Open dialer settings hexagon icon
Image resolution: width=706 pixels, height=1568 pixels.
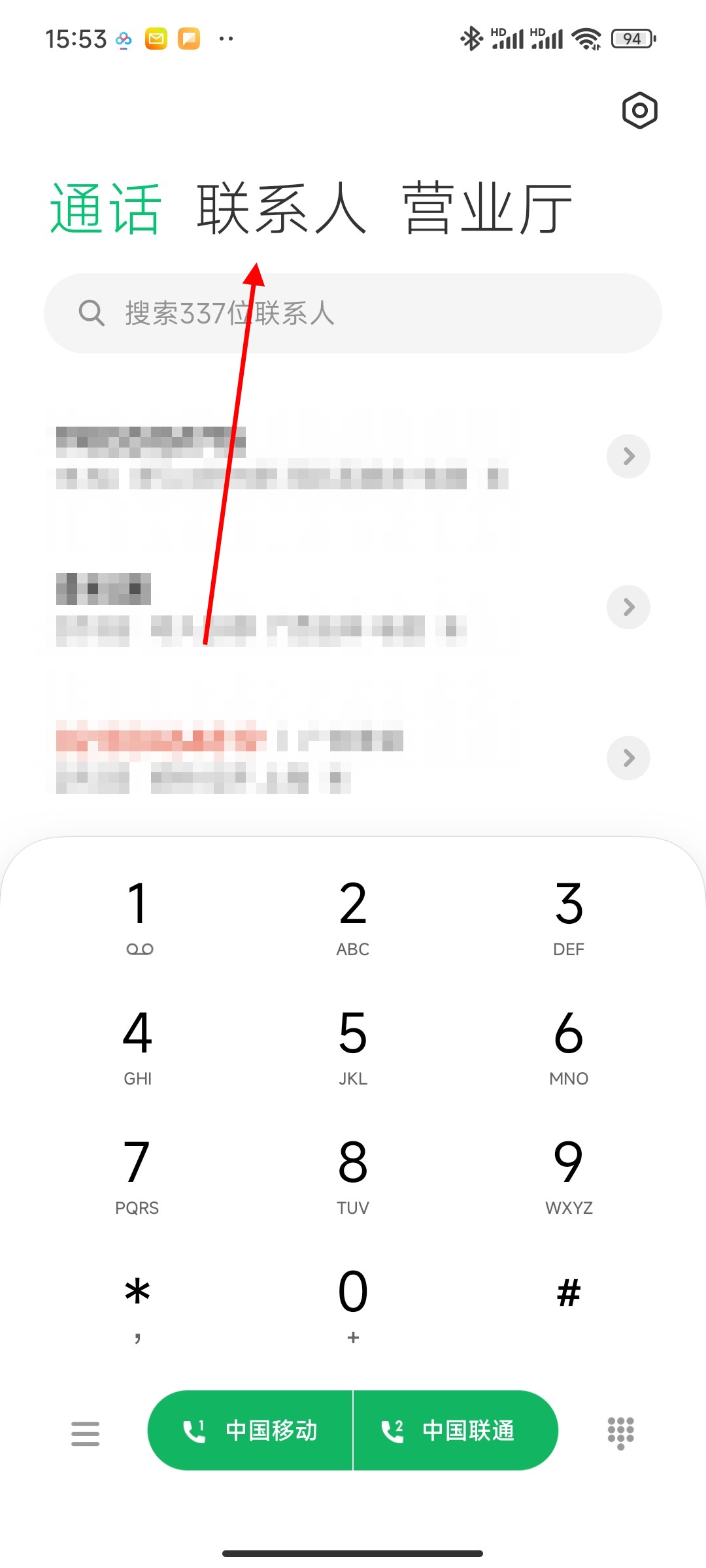pyautogui.click(x=639, y=110)
